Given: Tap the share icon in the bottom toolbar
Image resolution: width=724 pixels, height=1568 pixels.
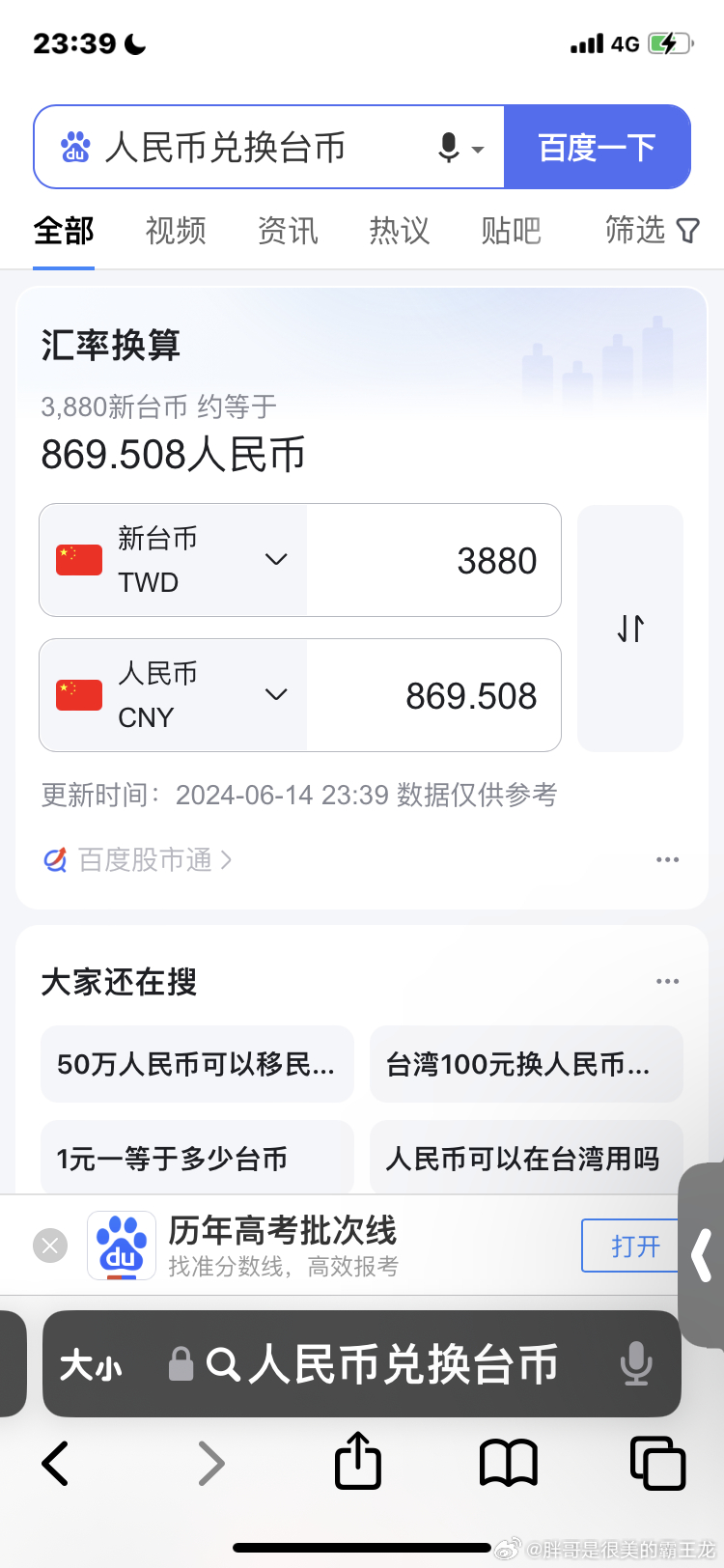Looking at the screenshot, I should pos(357,1462).
